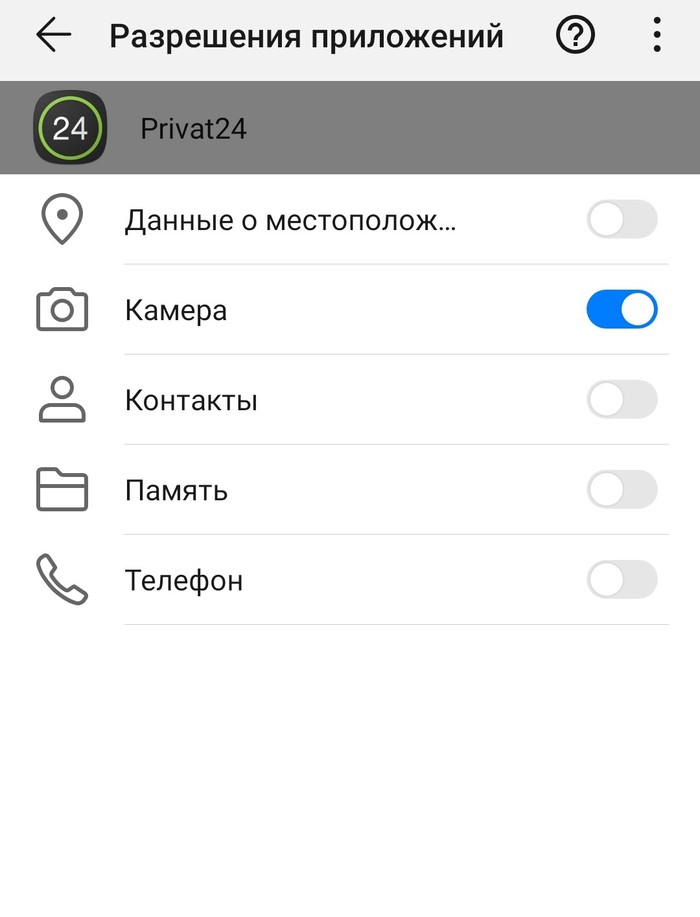This screenshot has height=917, width=700.
Task: Turn off the Камера permission
Action: tap(621, 309)
